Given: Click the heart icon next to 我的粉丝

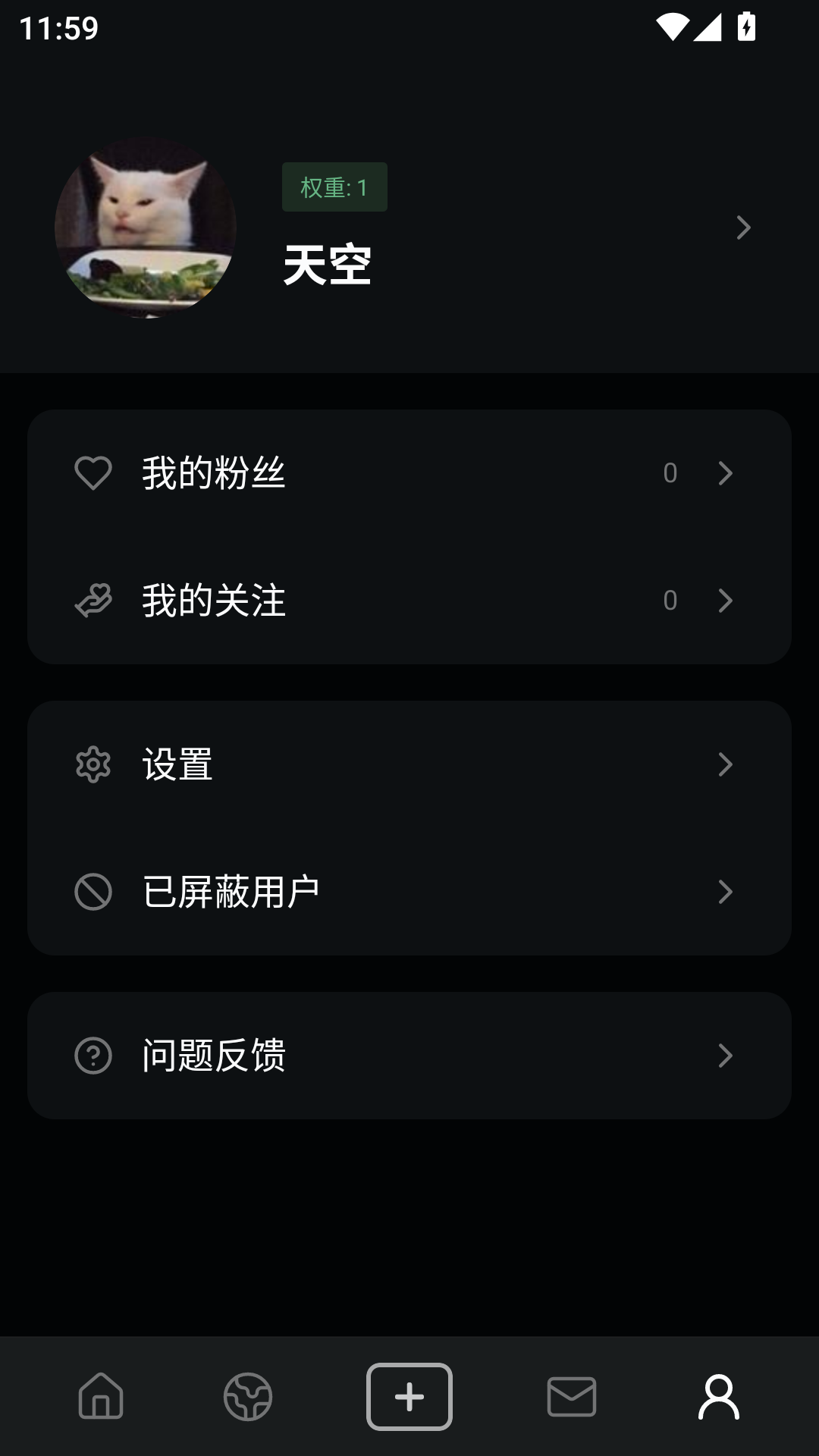Looking at the screenshot, I should 93,474.
